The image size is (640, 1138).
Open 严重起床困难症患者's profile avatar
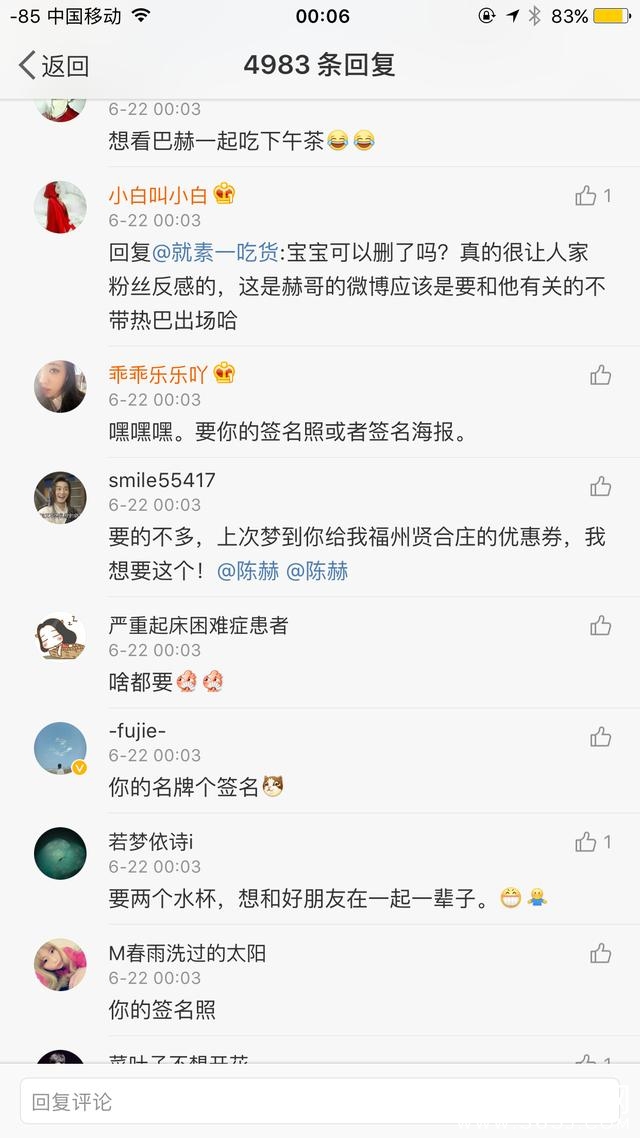[x=60, y=637]
